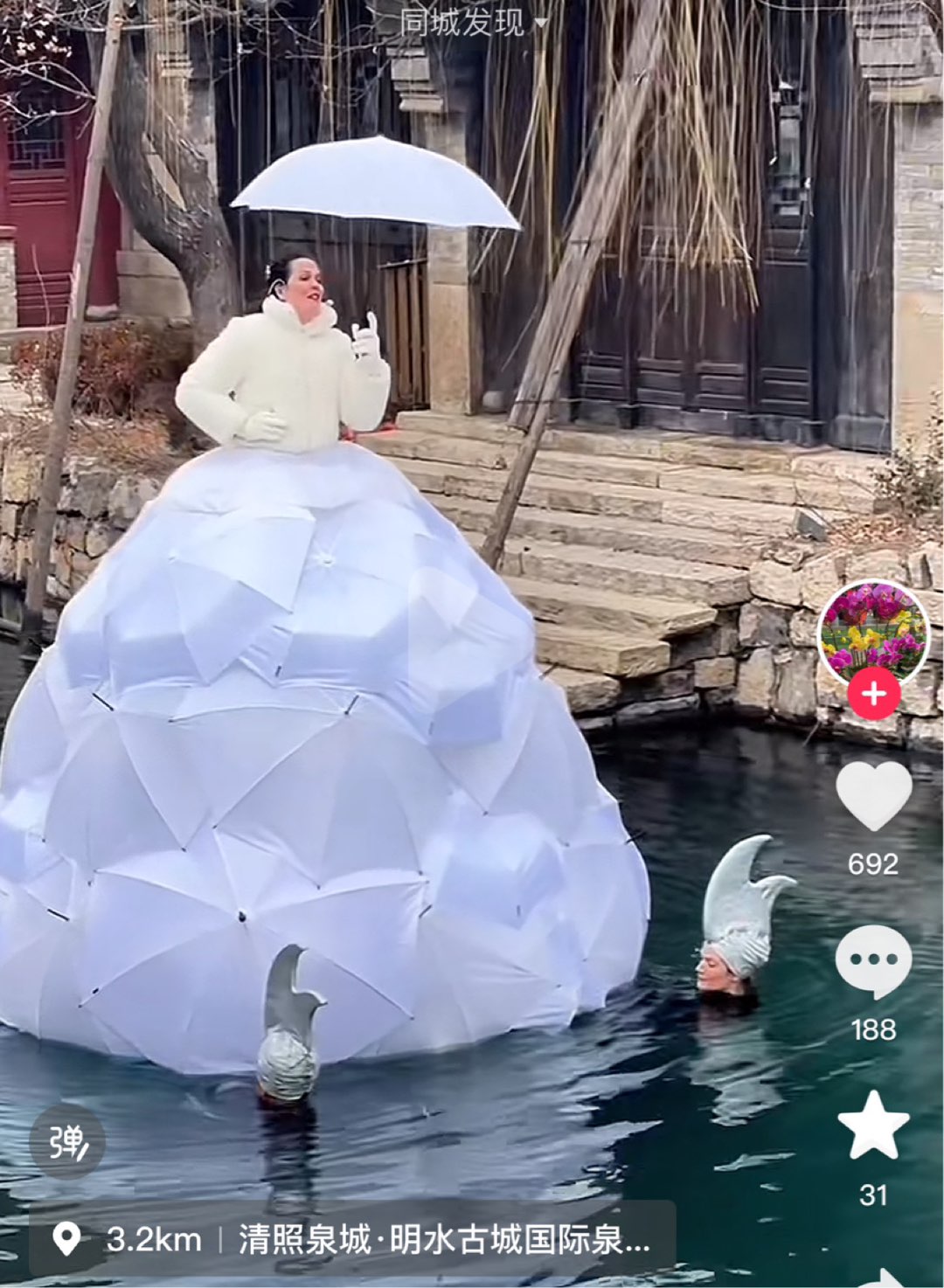Add this video to favorites with the star
944x1288 pixels.
click(x=873, y=1125)
